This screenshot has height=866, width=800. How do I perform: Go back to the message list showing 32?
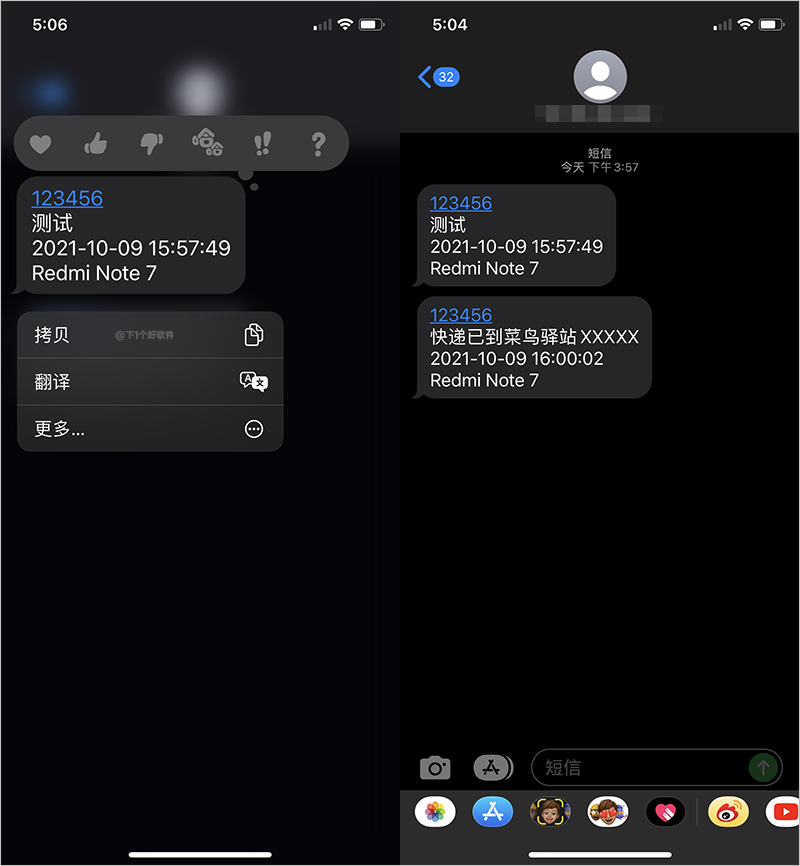(x=438, y=77)
